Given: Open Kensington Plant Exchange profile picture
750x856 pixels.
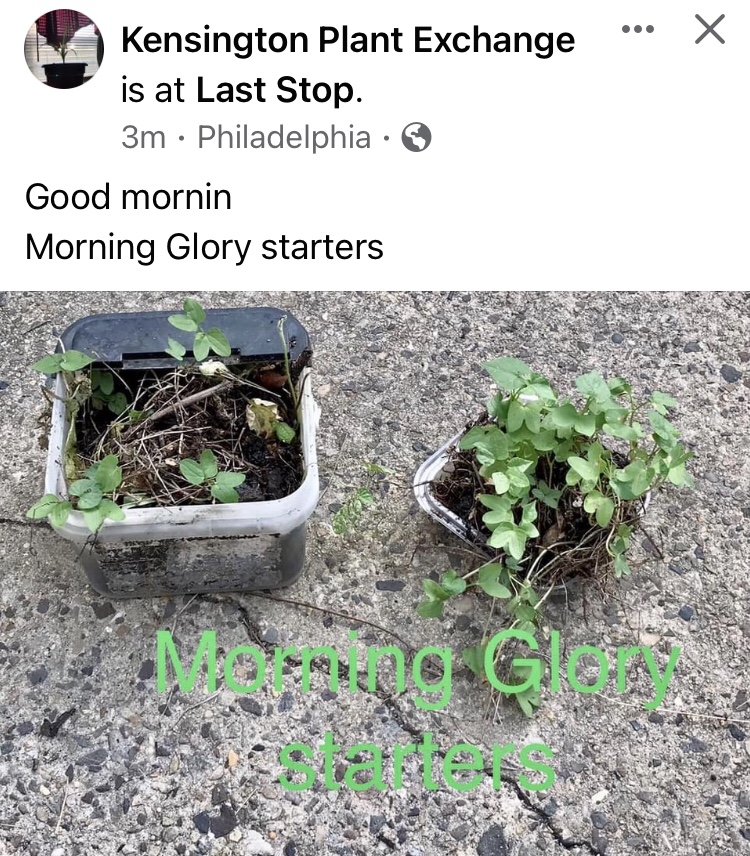Looking at the screenshot, I should [x=63, y=48].
